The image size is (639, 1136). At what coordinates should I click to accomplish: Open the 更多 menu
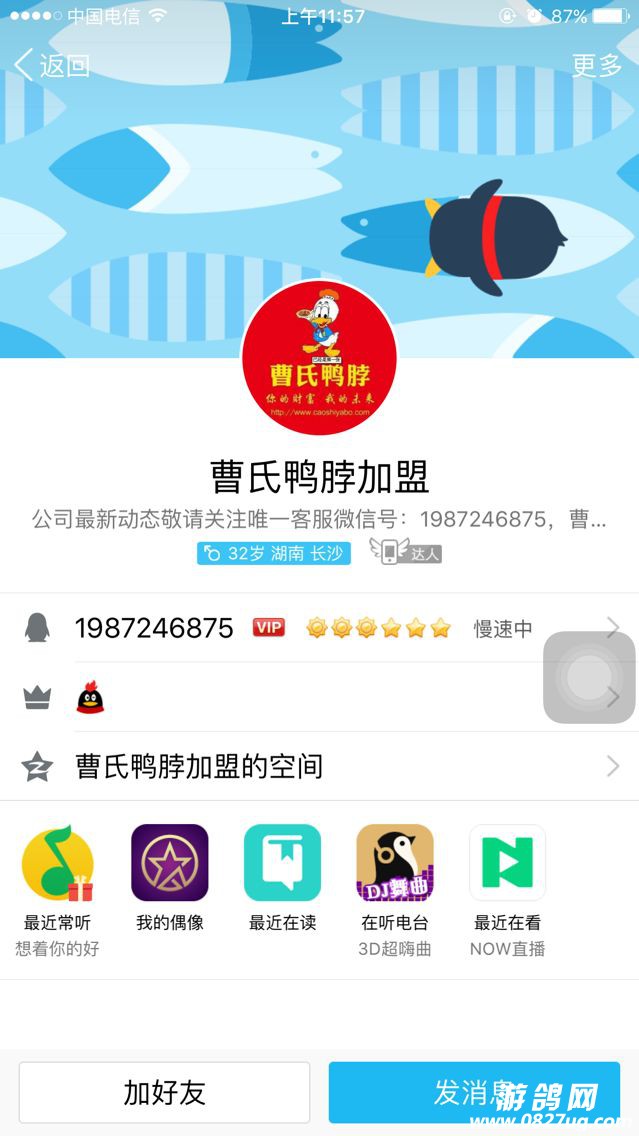[597, 66]
